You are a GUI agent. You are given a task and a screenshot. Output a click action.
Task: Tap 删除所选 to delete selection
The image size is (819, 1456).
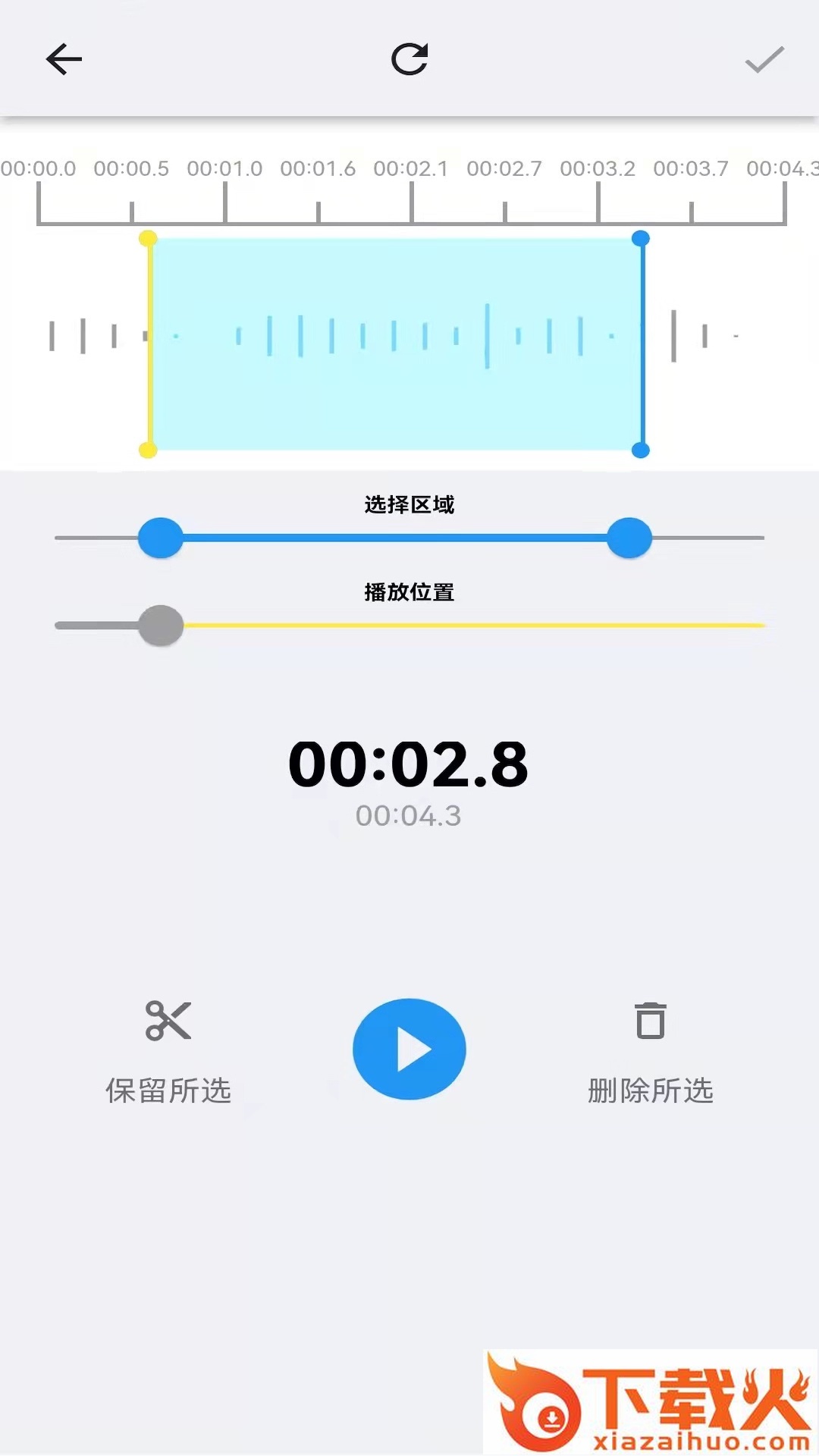tap(651, 1050)
